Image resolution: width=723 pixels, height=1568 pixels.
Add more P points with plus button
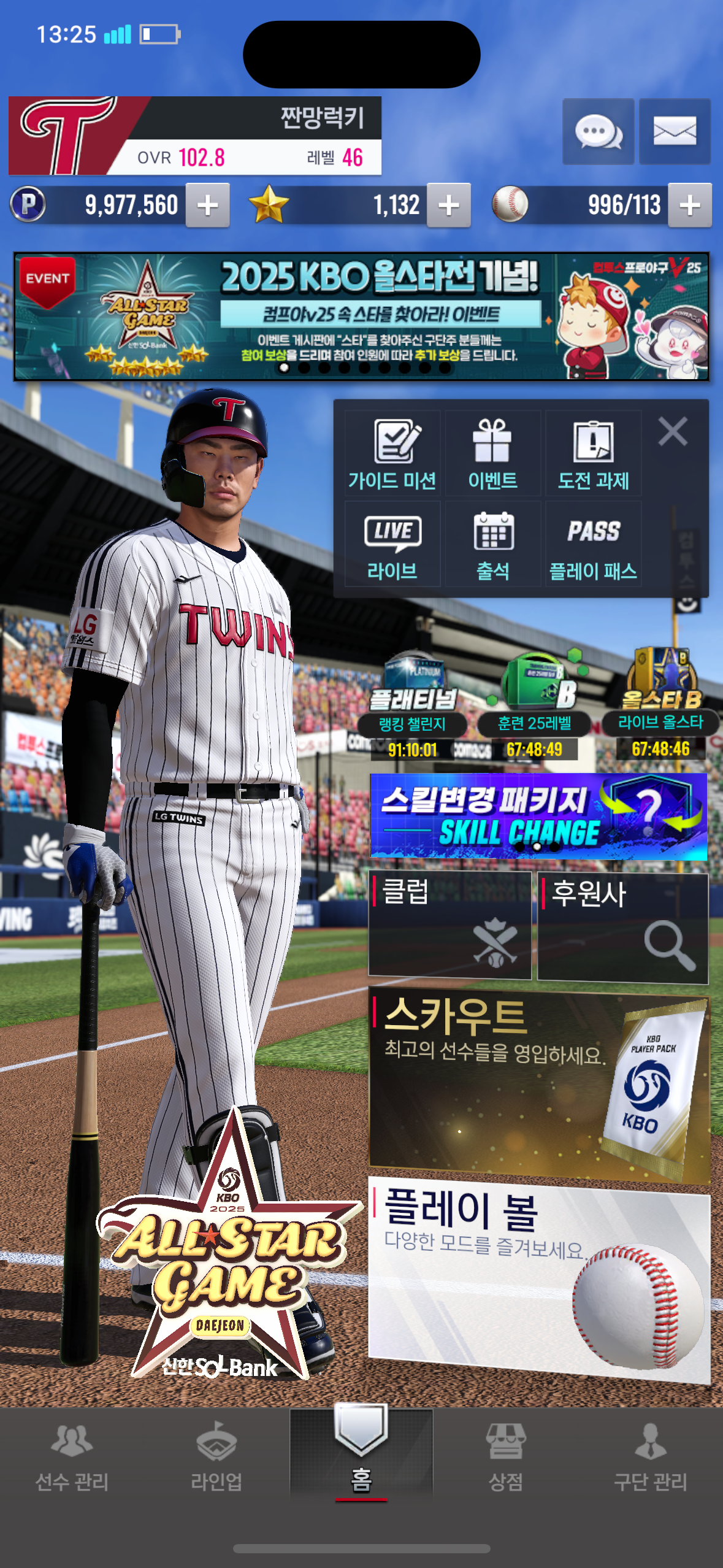click(x=208, y=205)
